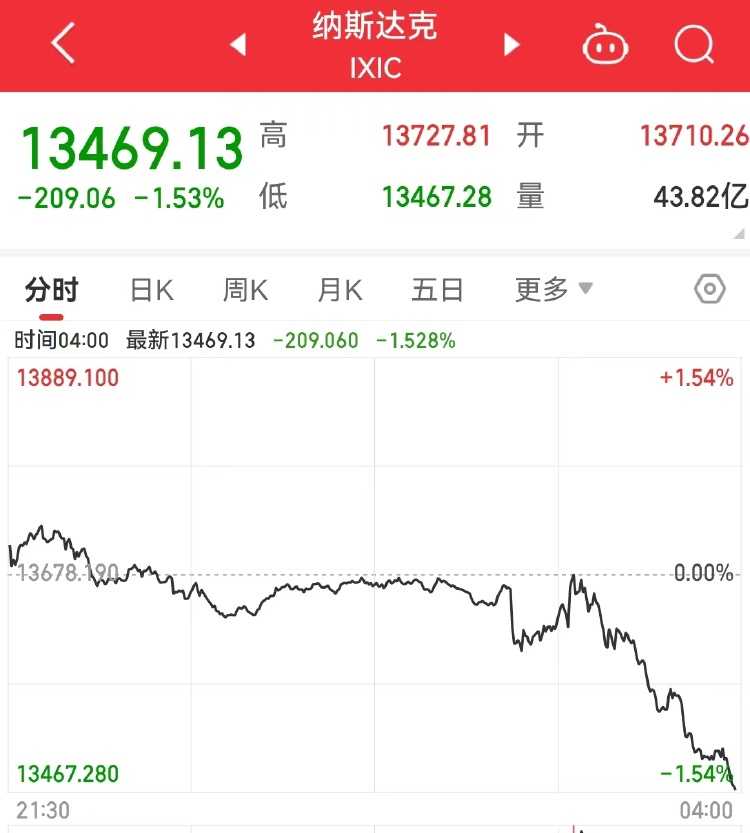Go back using the top-left arrow

point(63,44)
